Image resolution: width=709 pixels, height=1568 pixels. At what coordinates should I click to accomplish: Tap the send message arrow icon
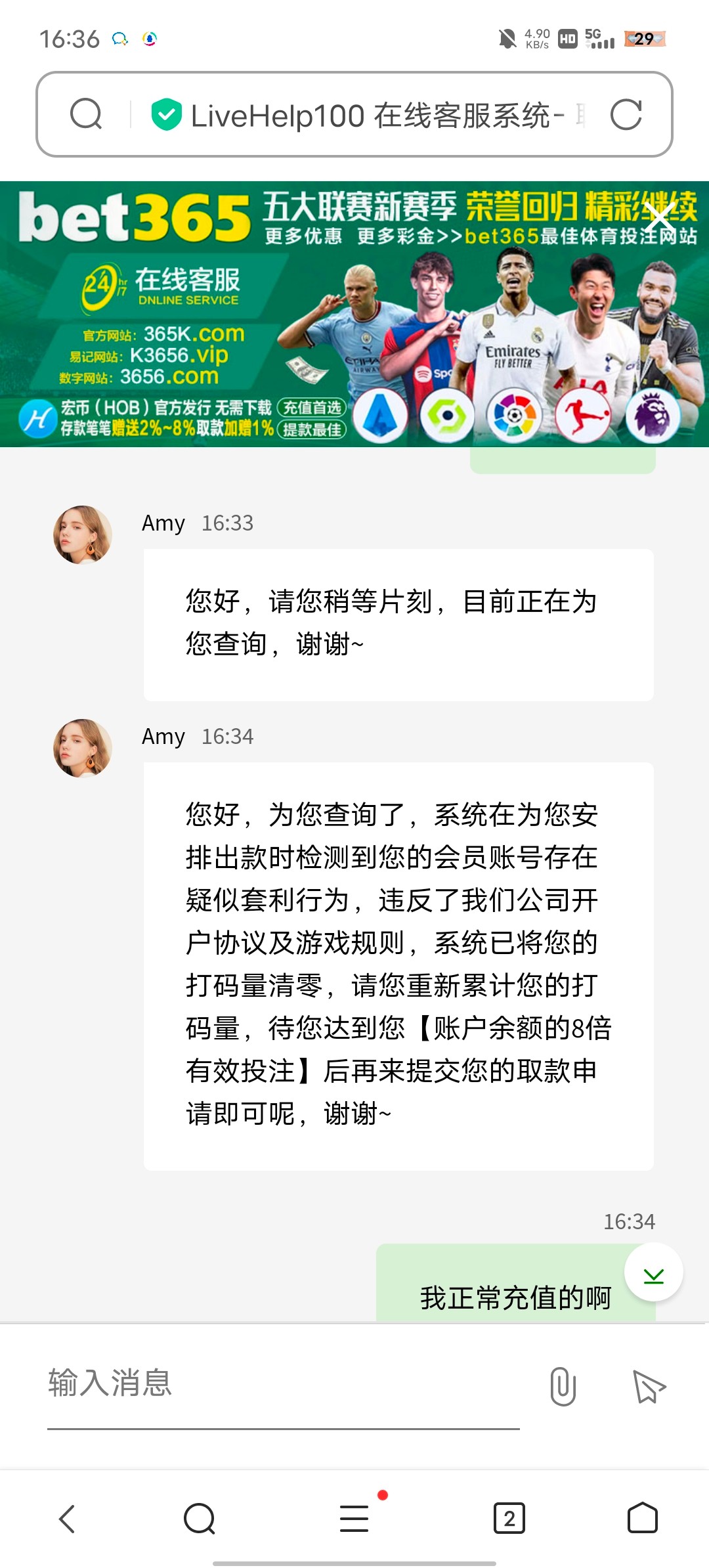point(650,1387)
